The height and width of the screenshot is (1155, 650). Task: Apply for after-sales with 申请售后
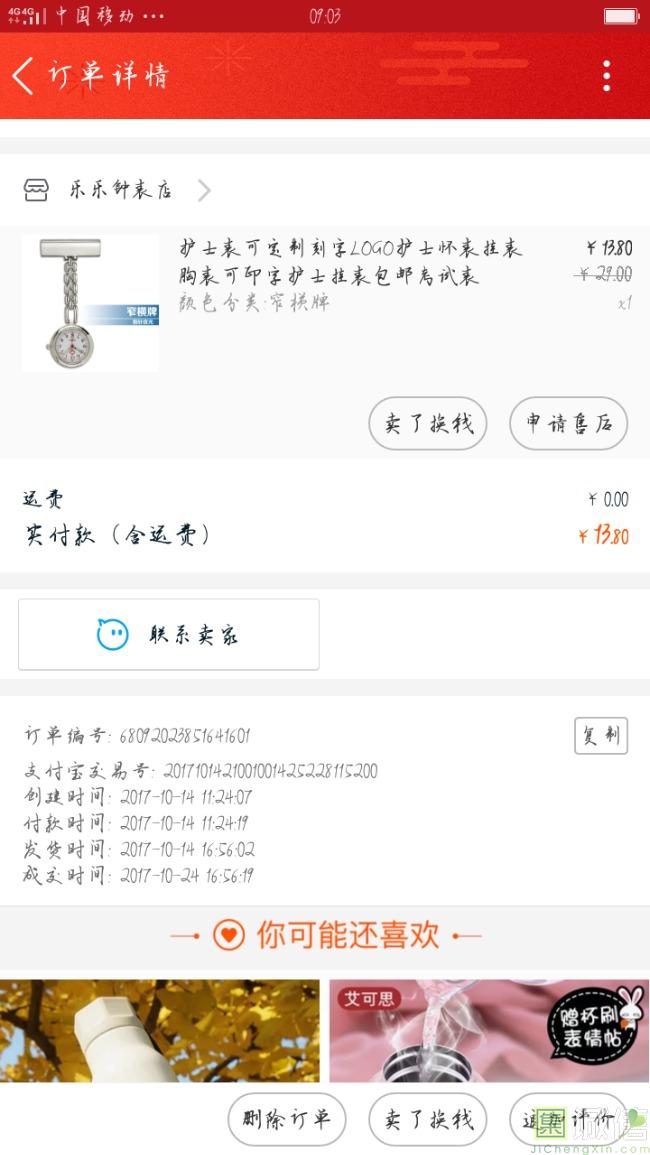tap(568, 424)
